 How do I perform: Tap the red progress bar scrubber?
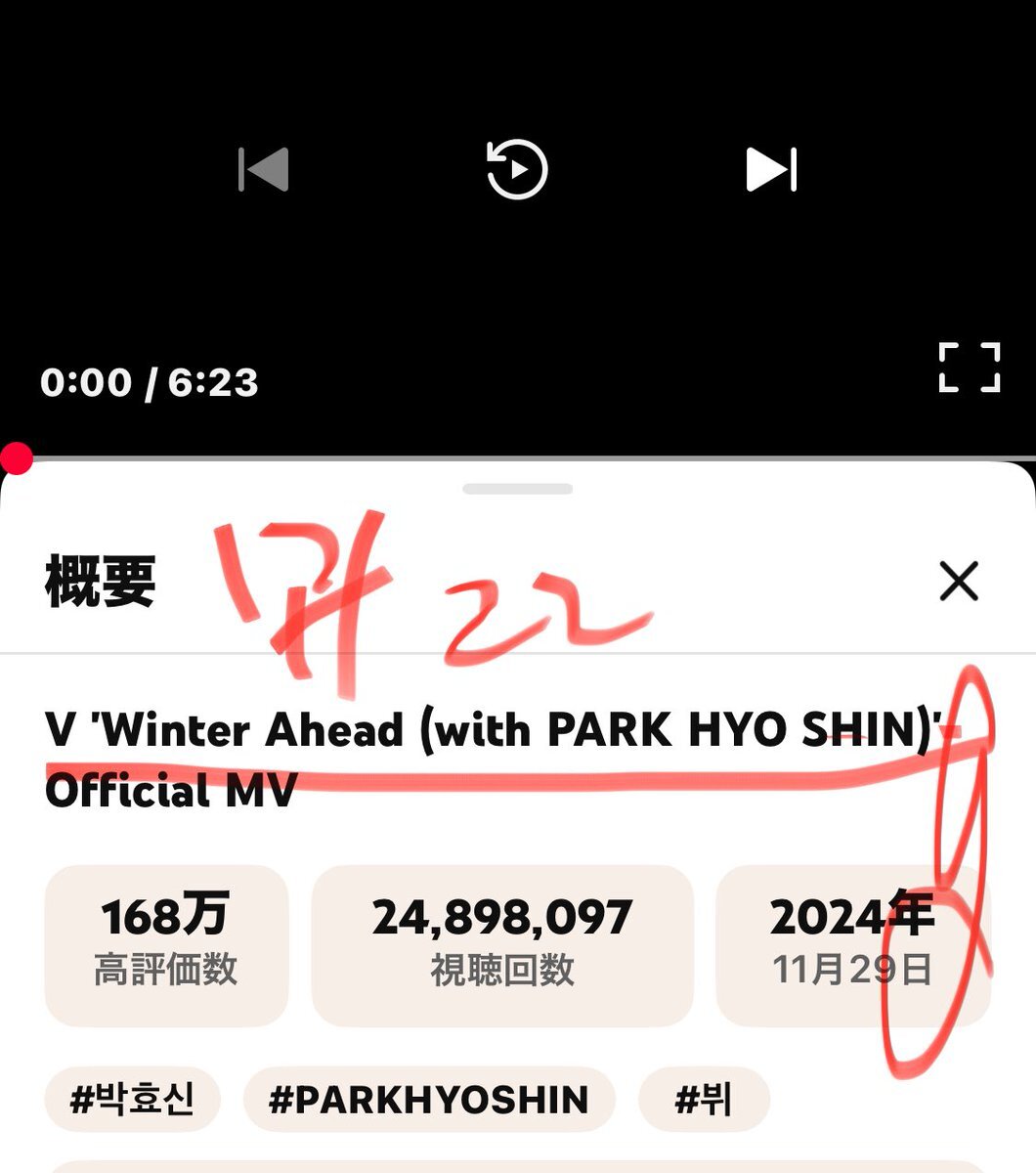click(x=17, y=457)
